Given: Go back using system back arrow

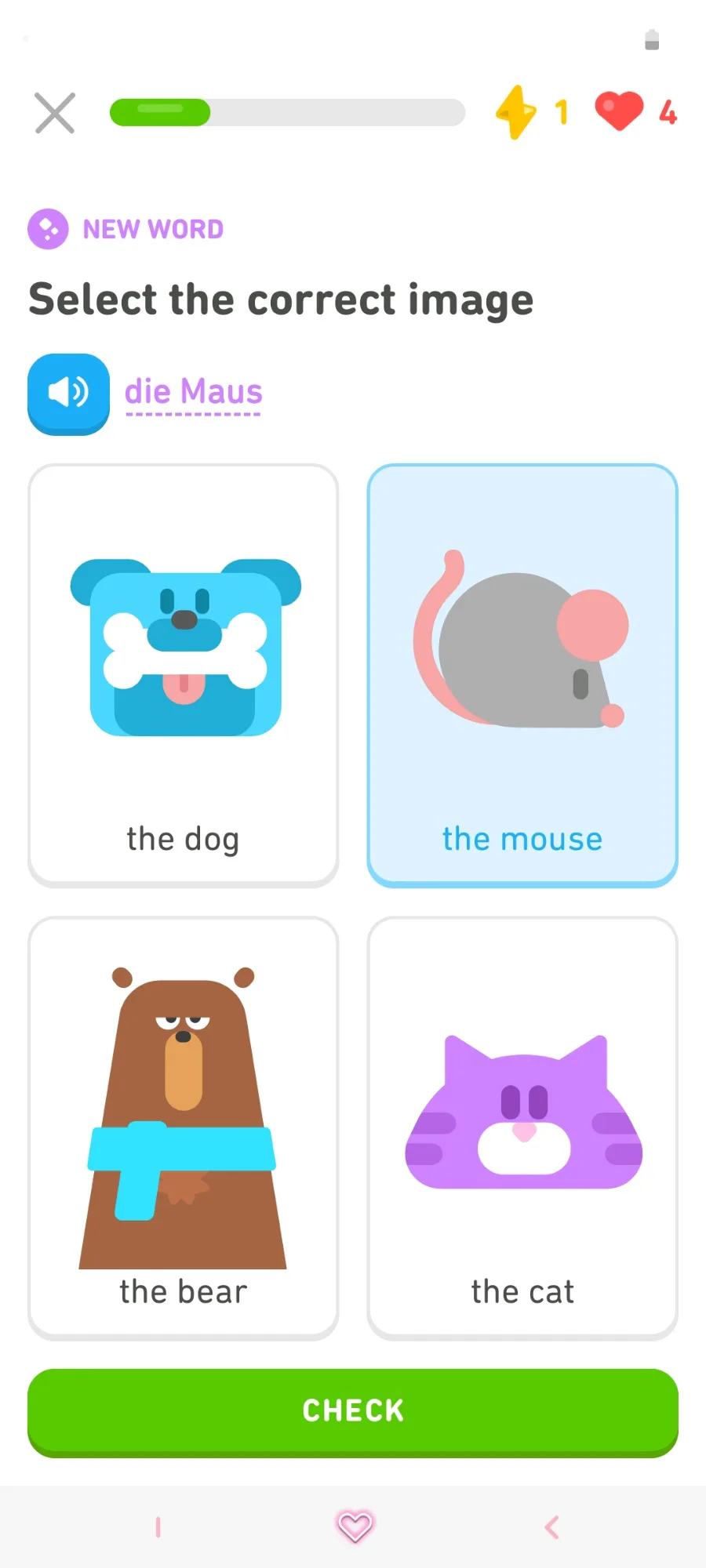Looking at the screenshot, I should coord(551,1526).
